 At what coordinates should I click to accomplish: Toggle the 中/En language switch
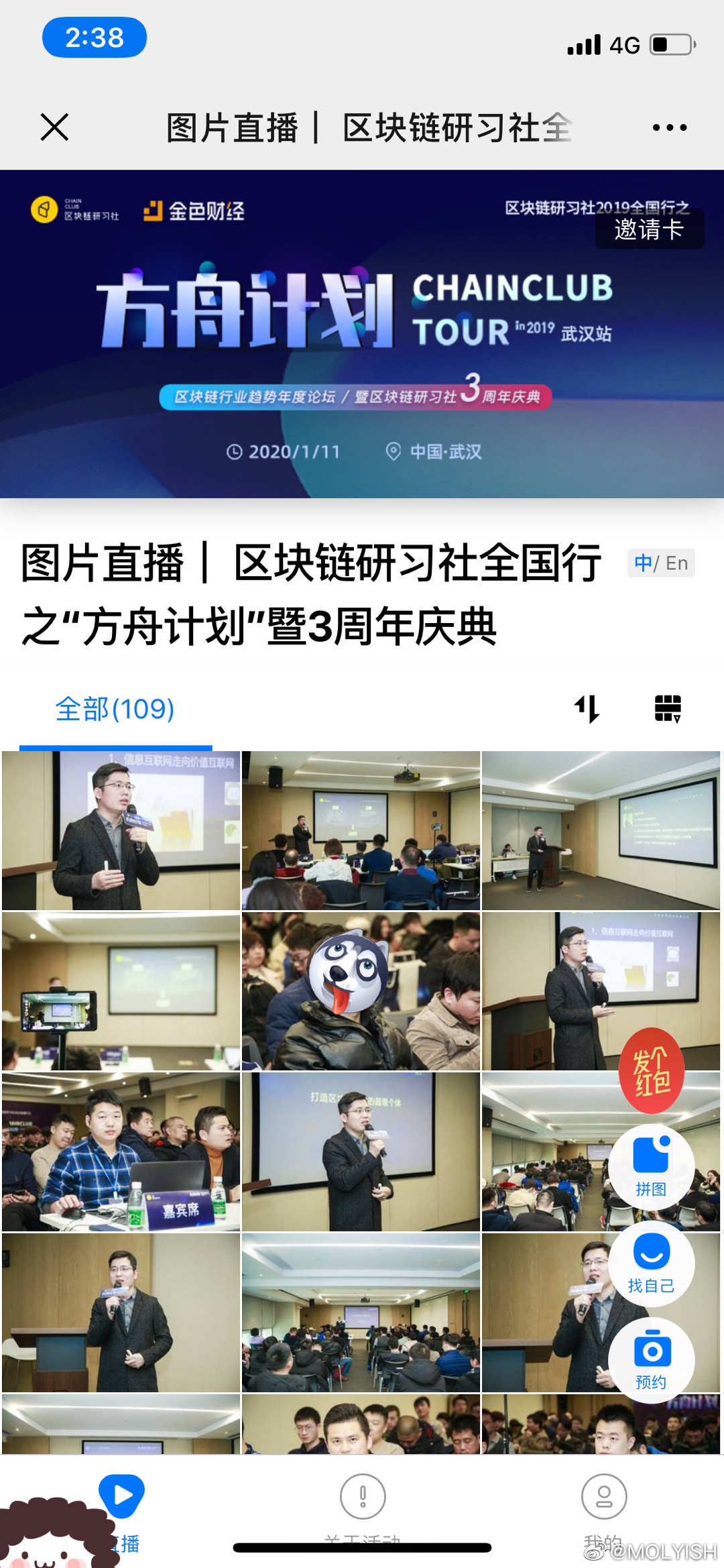pyautogui.click(x=661, y=563)
